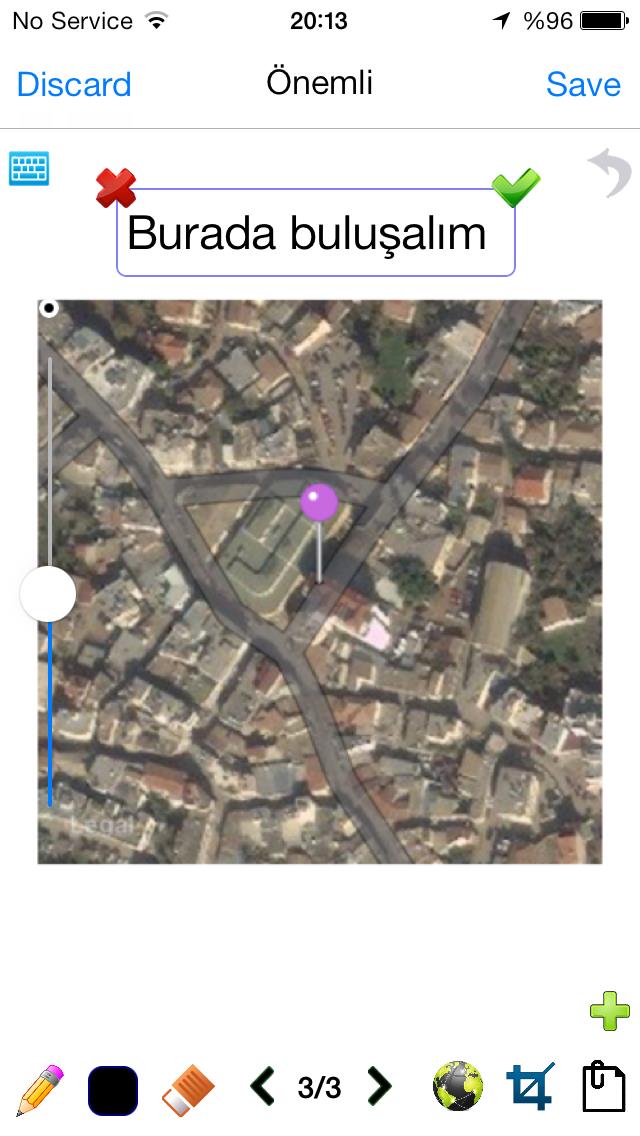The width and height of the screenshot is (640, 1136).
Task: Confirm the text with the green checkmark
Action: tap(516, 188)
